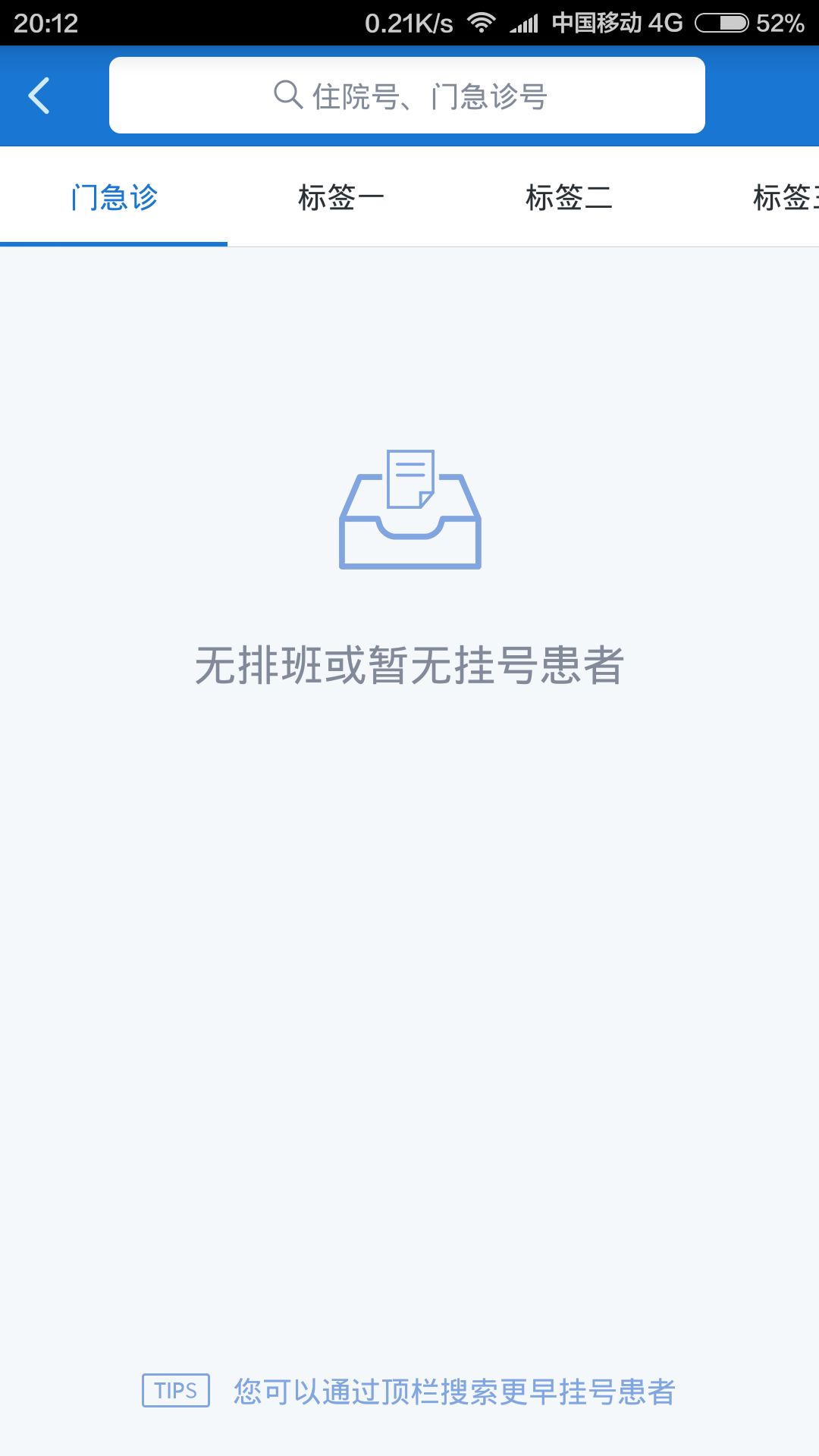819x1456 pixels.
Task: Switch to the 标签一 tab
Action: coord(341,197)
